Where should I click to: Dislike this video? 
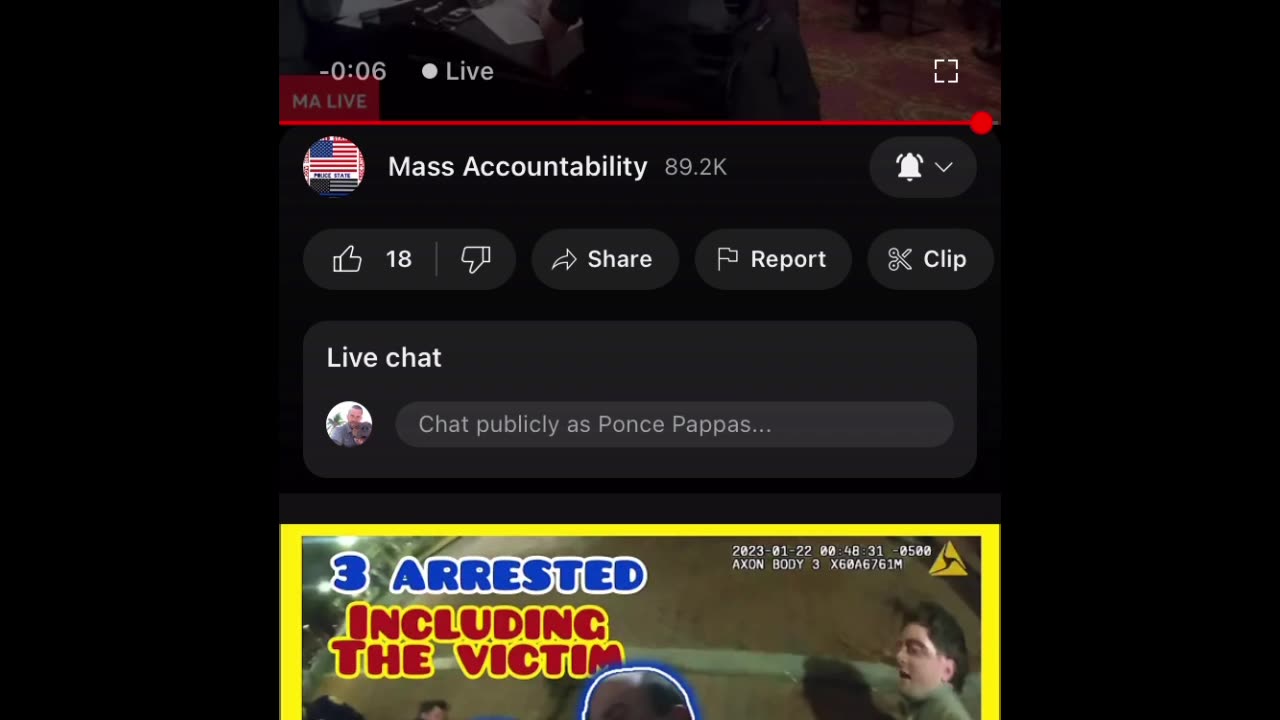click(x=476, y=259)
